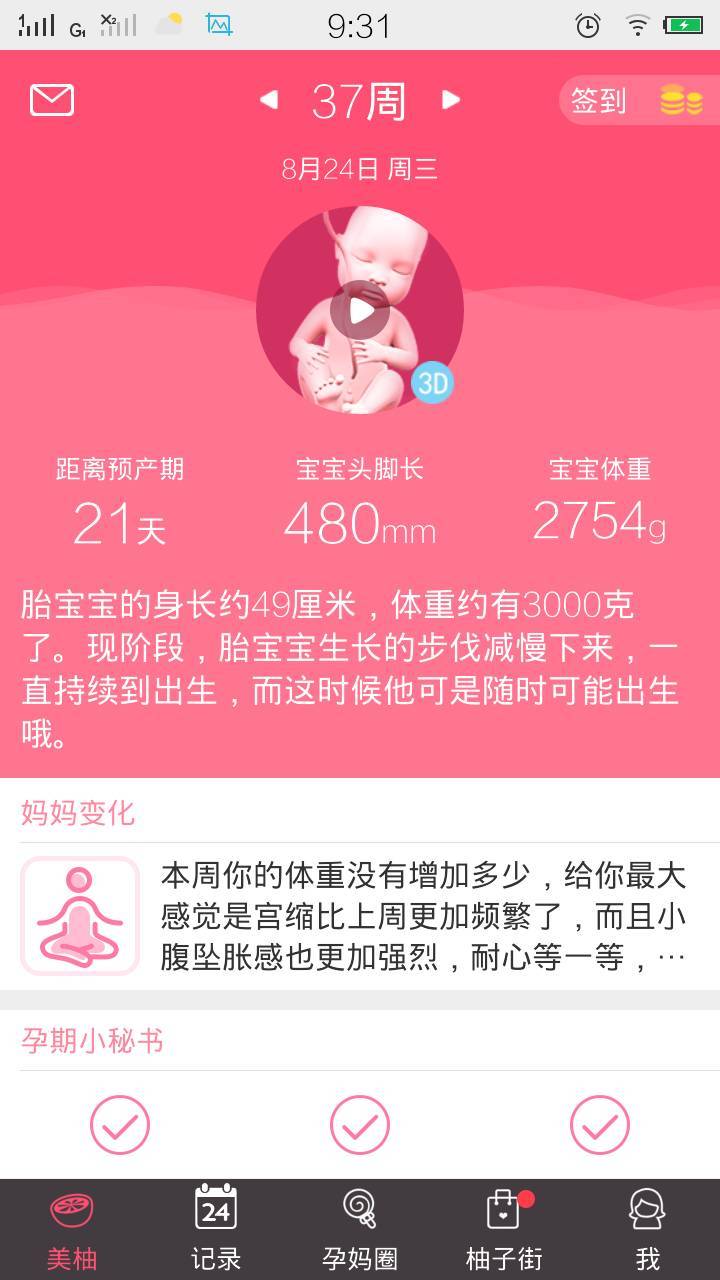The width and height of the screenshot is (720, 1280).
Task: Open the 柚子街 shopping tab
Action: 504,1230
